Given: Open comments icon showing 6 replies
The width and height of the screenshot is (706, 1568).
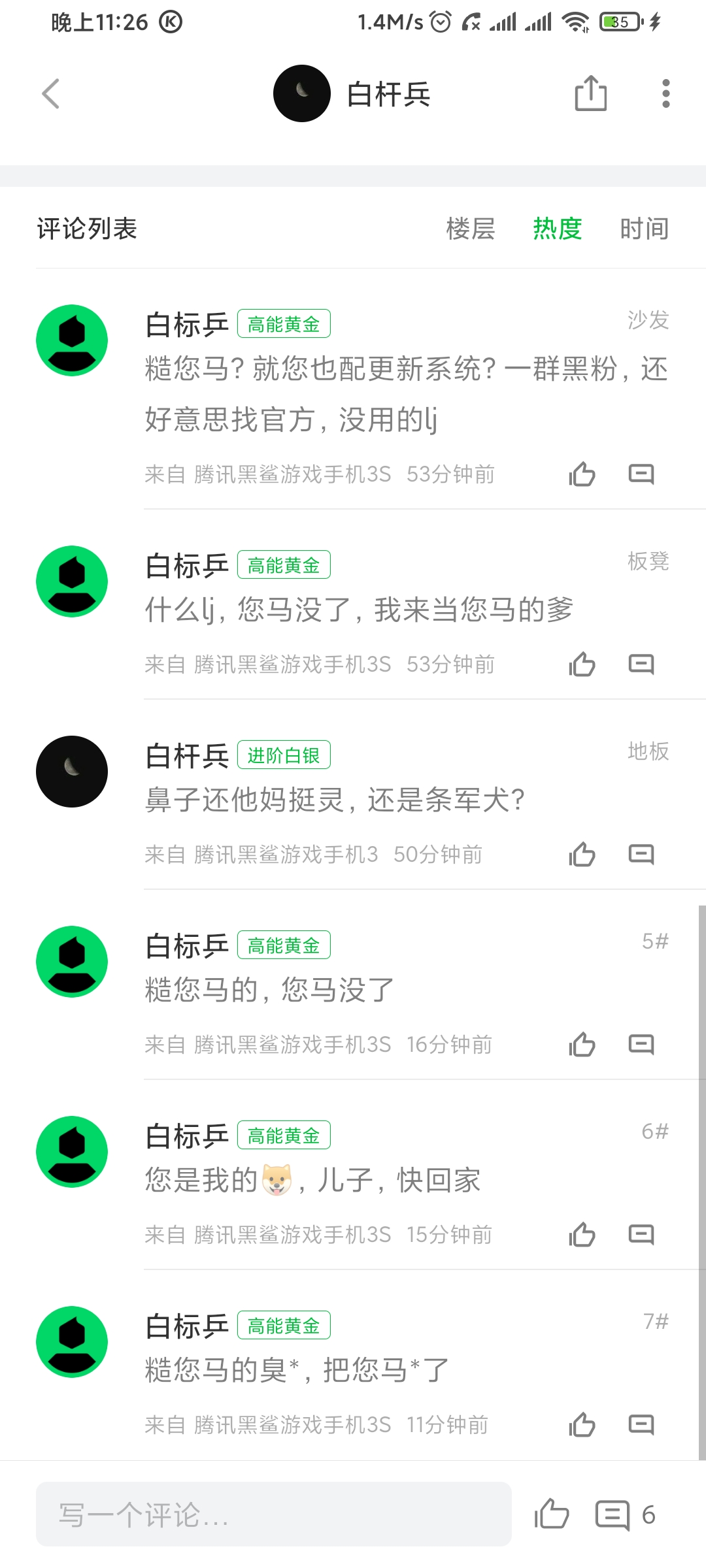Looking at the screenshot, I should pos(613,1514).
